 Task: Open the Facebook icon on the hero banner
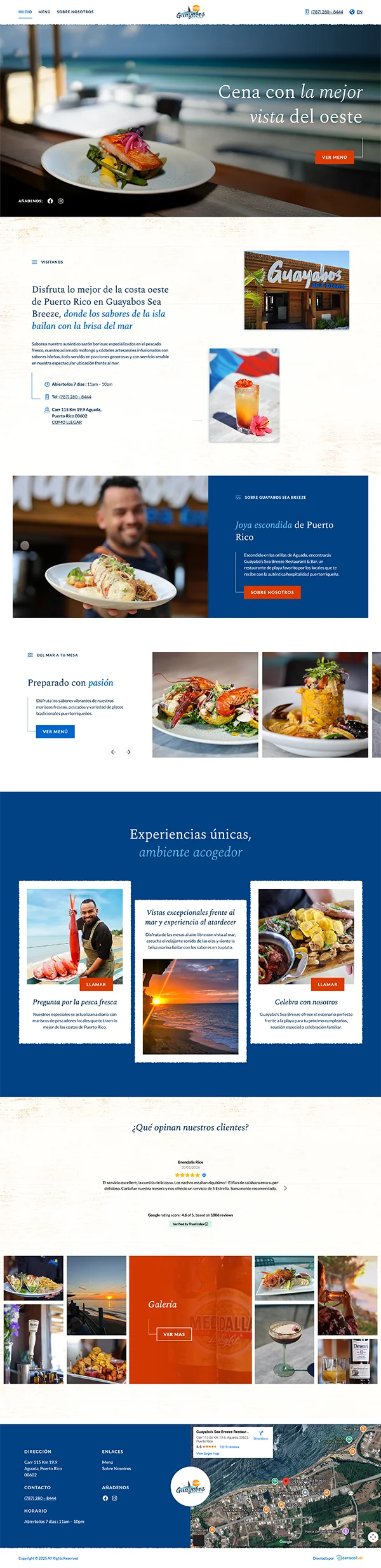tap(50, 201)
